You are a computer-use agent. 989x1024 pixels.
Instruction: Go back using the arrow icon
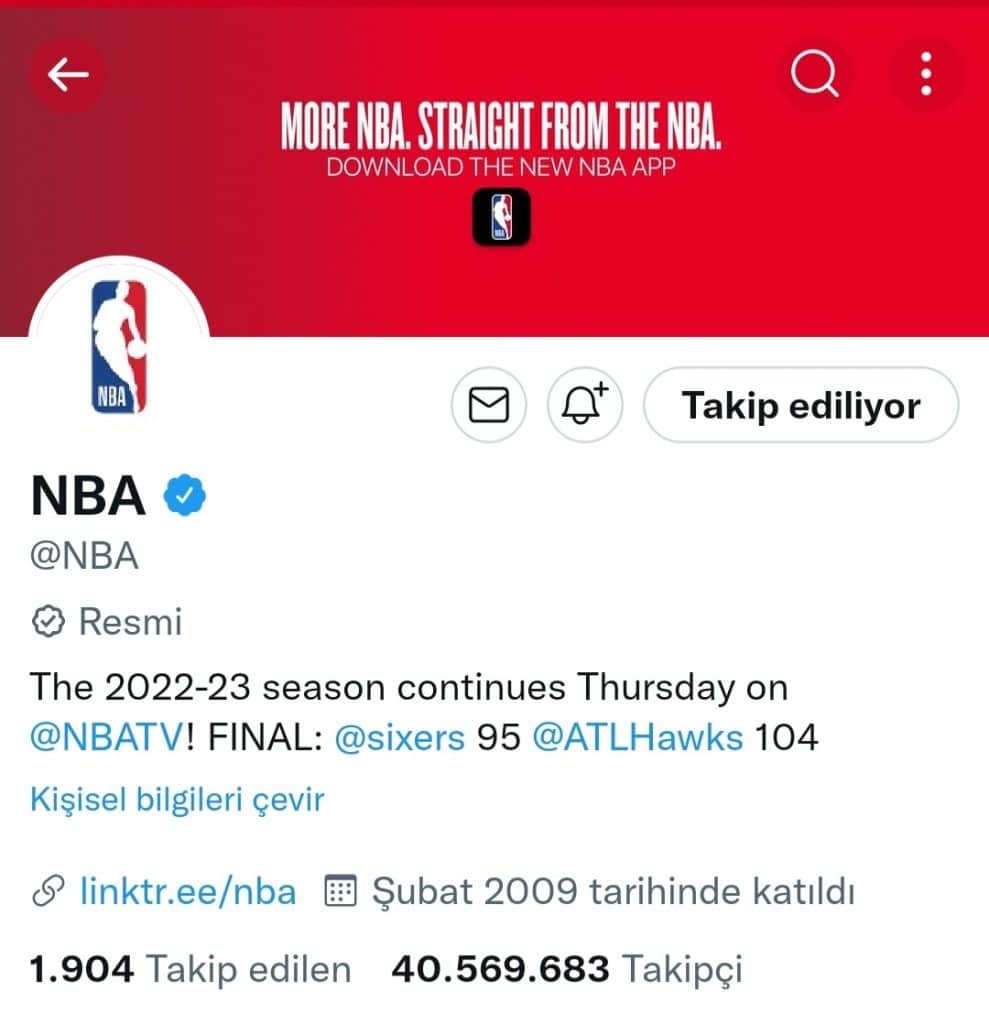[x=68, y=74]
